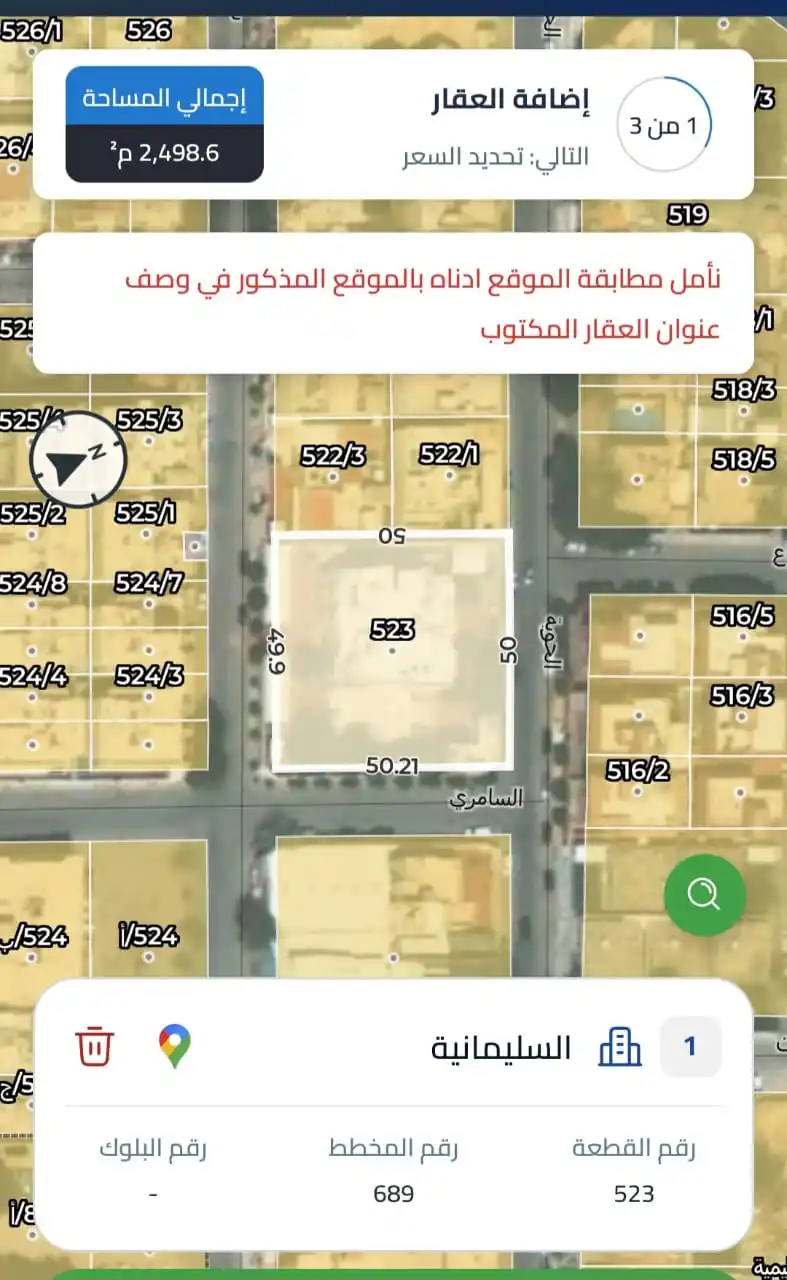The height and width of the screenshot is (1280, 787).
Task: Open the location in Google Maps
Action: [x=175, y=1047]
